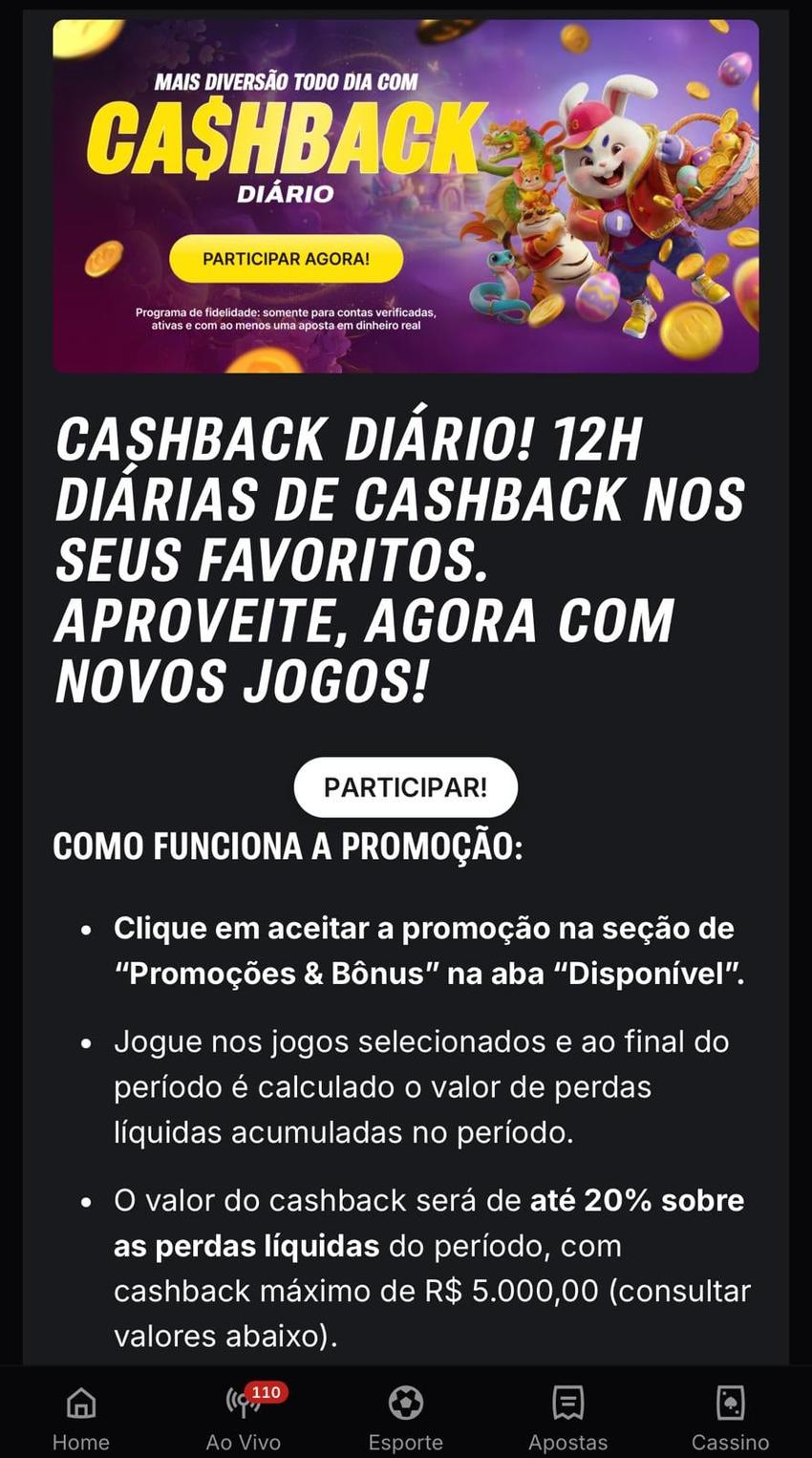Click the yellow CA$HBACK title in the banner
812x1458 pixels.
pos(287,141)
